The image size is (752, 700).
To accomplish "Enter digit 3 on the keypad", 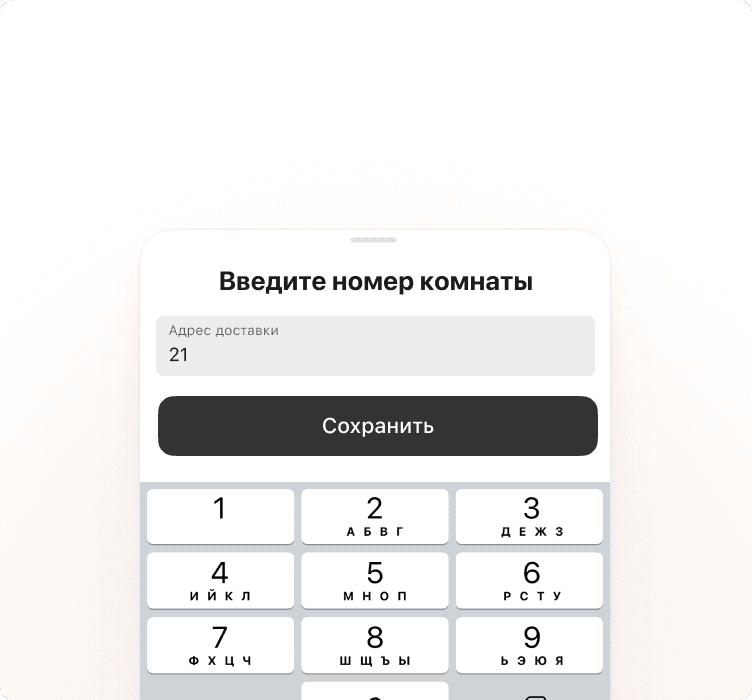I will tap(530, 516).
